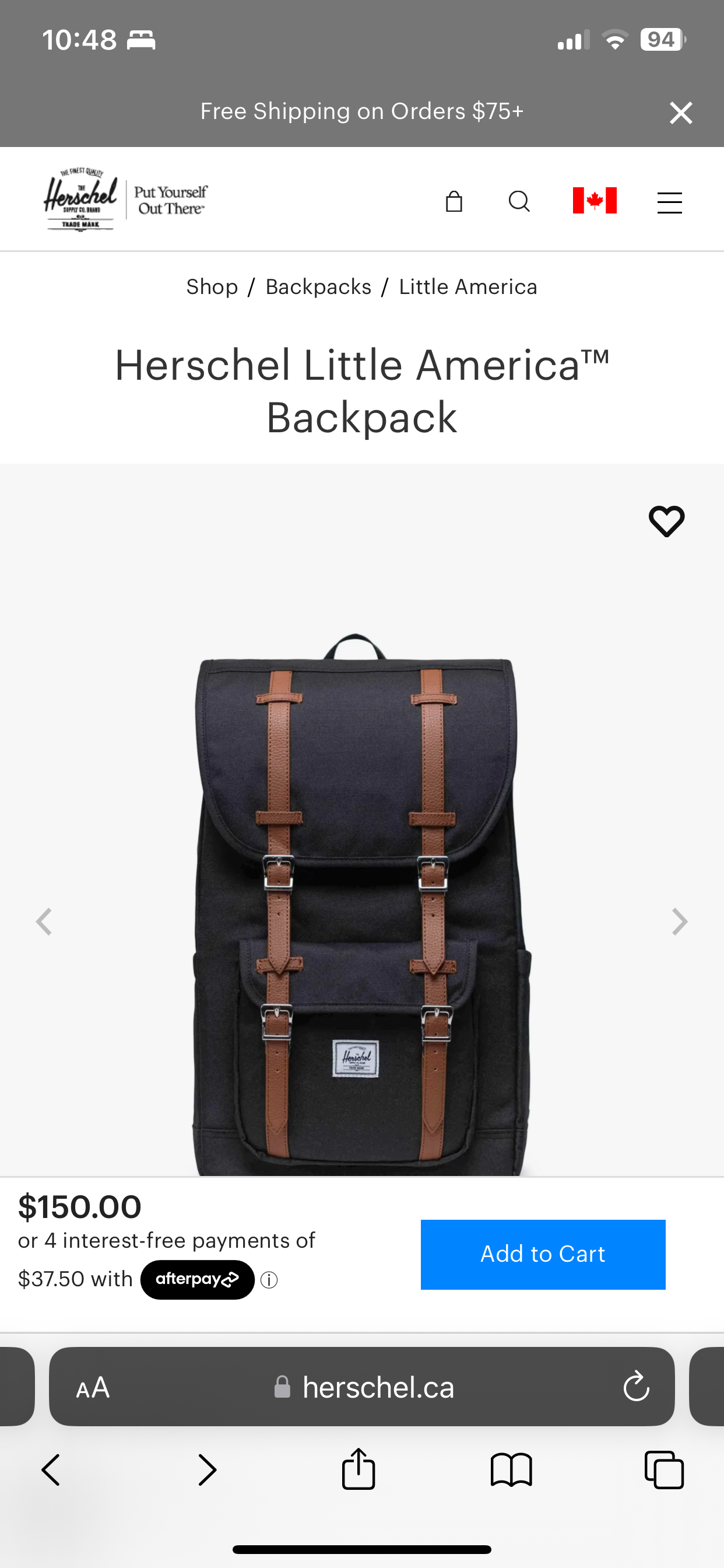Open Little America breadcrumb link
The image size is (724, 1568).
[468, 286]
